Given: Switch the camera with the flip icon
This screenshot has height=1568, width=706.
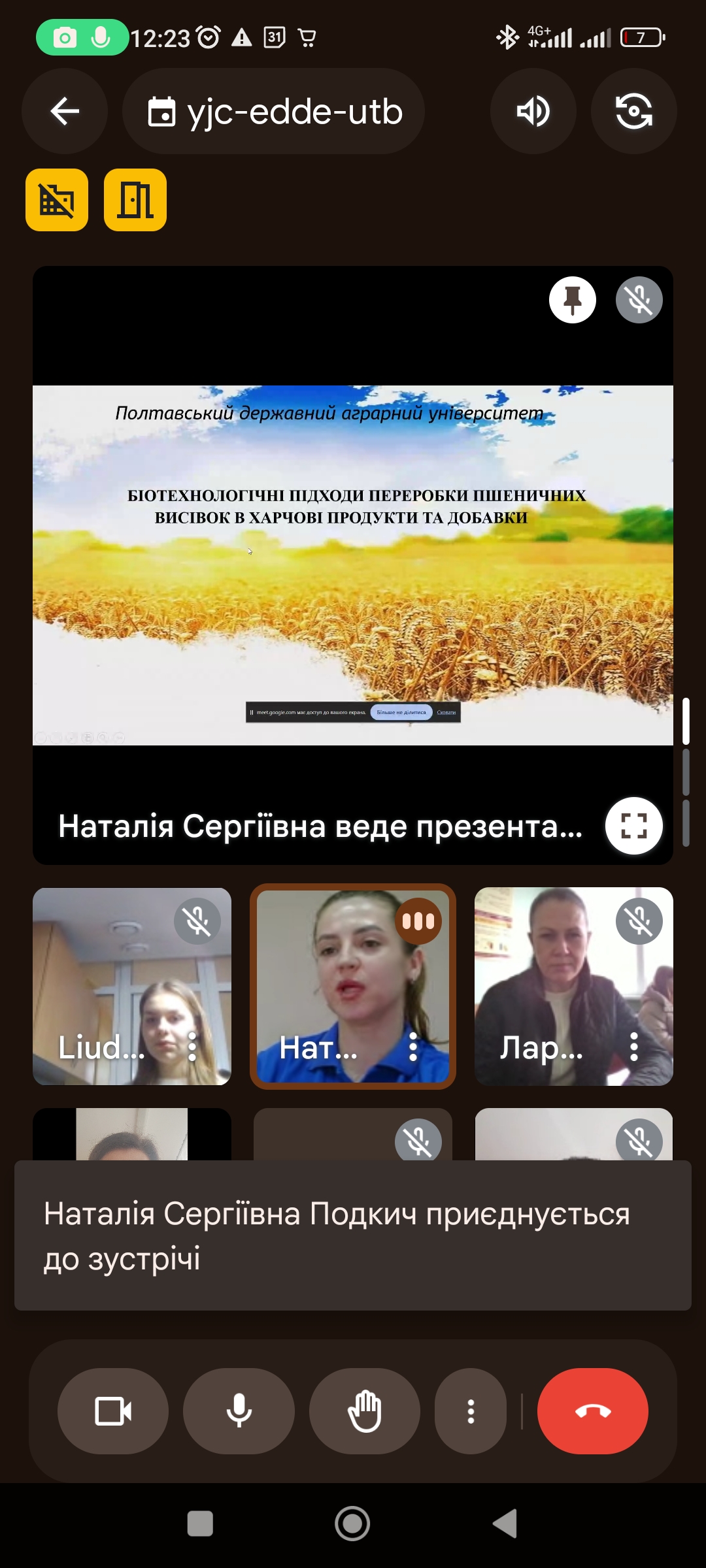Looking at the screenshot, I should pos(633,111).
